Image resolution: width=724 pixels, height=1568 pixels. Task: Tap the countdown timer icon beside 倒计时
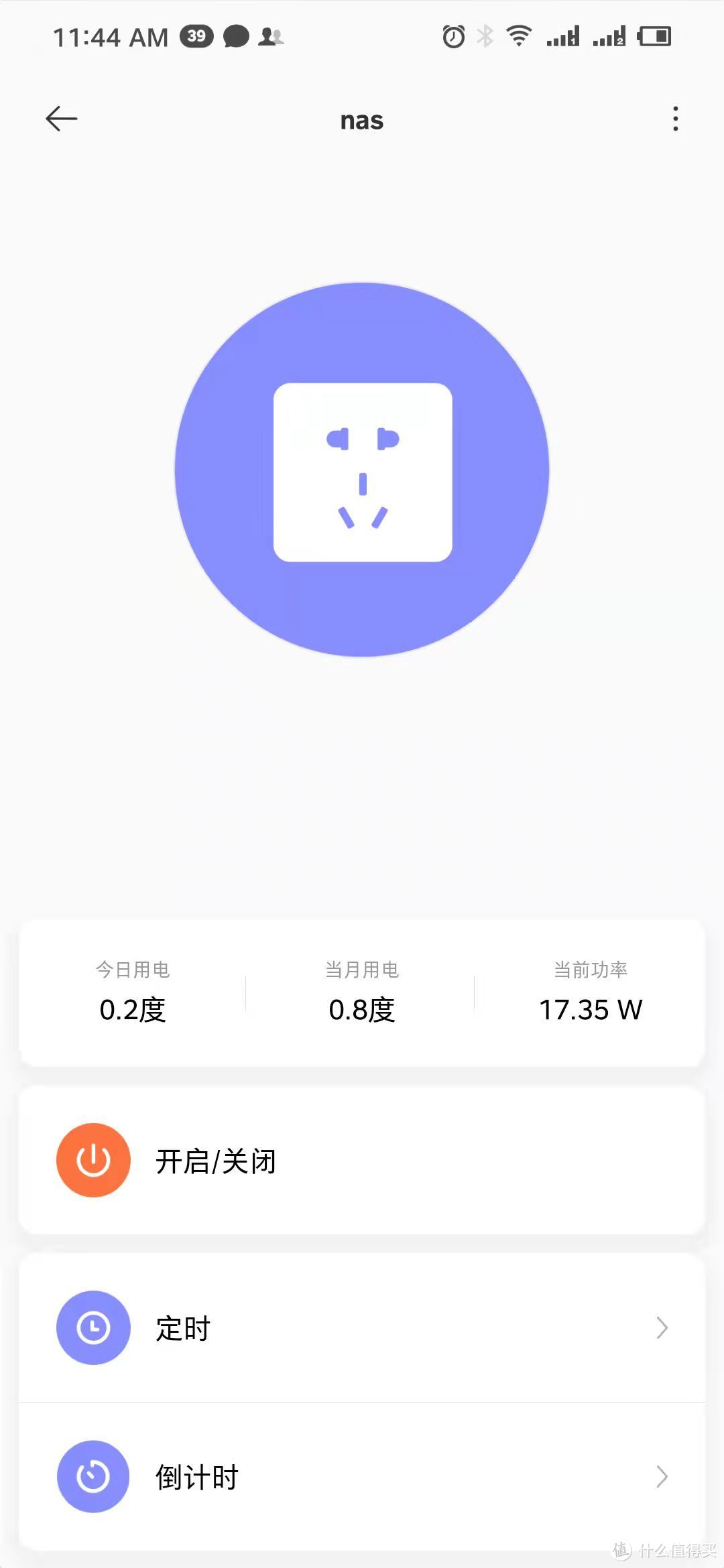click(x=93, y=1478)
